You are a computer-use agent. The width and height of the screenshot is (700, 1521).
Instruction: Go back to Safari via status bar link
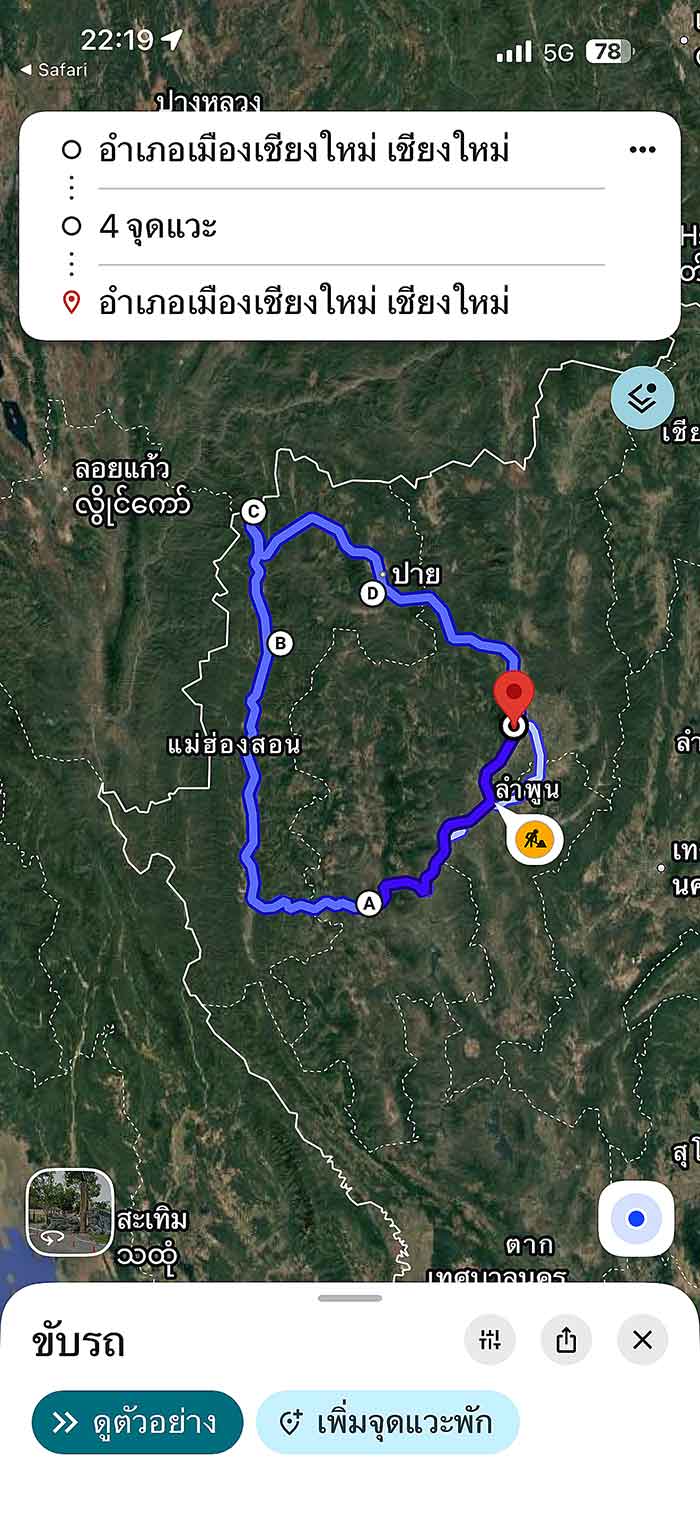pyautogui.click(x=54, y=70)
